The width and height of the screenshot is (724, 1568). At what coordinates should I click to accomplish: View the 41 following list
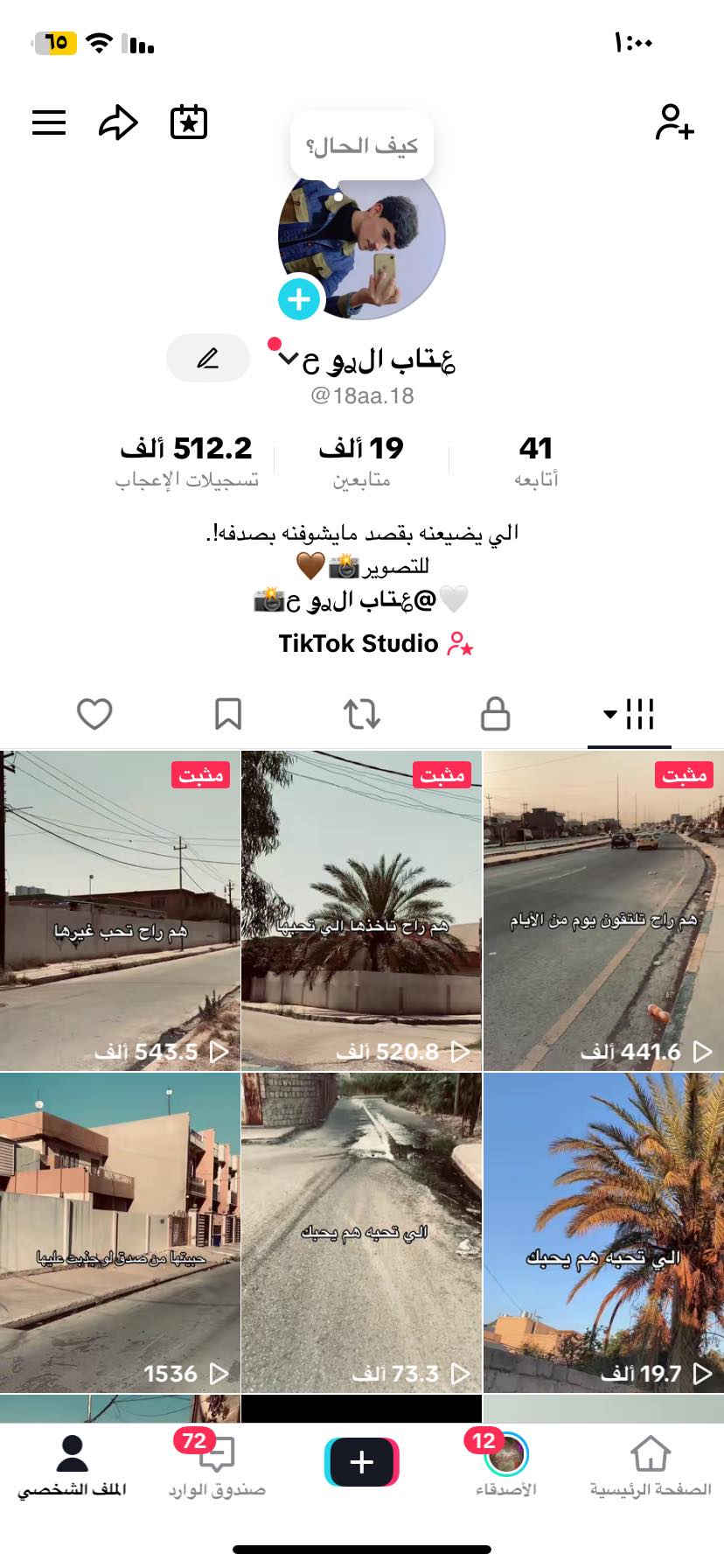(535, 461)
